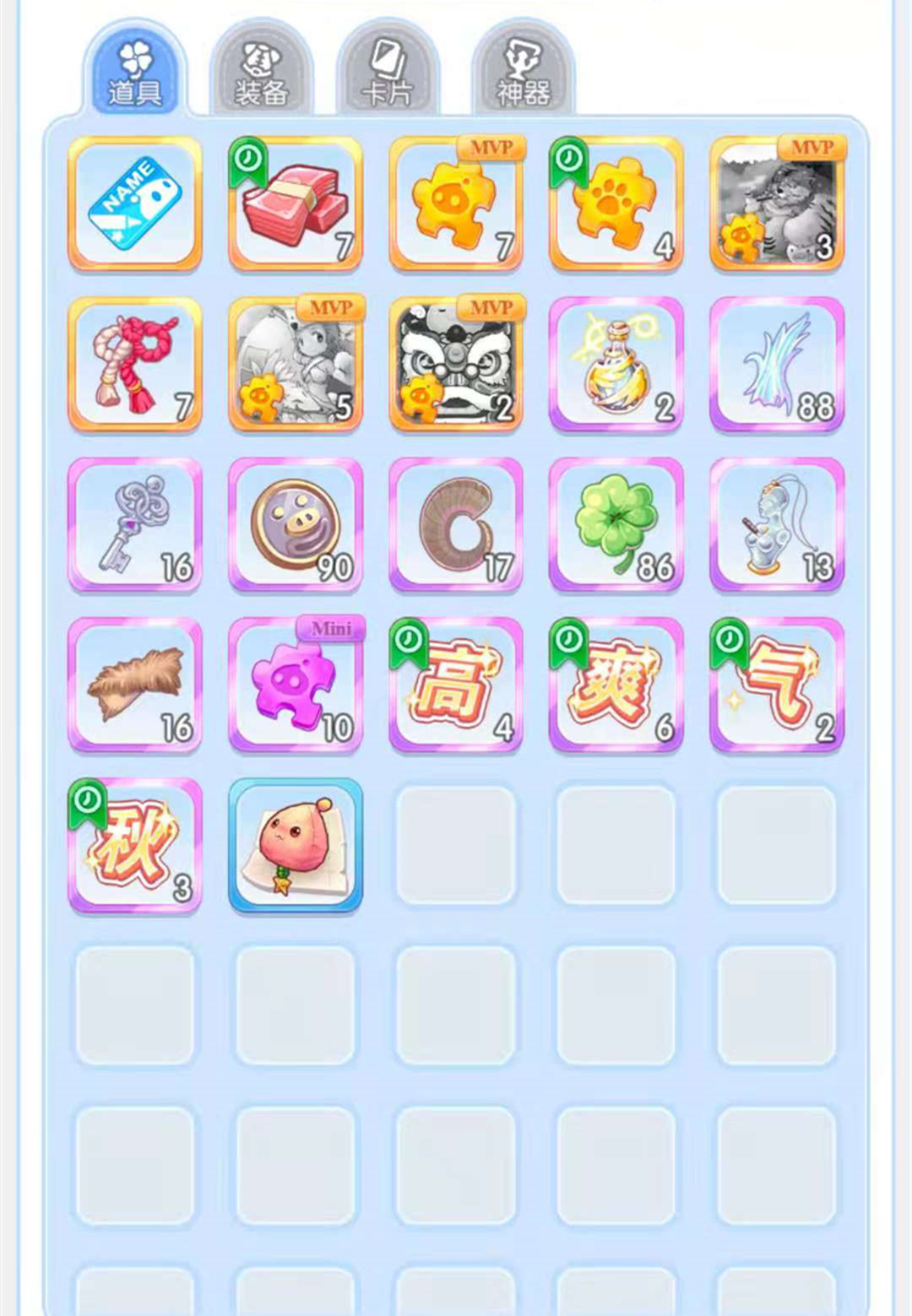
Task: Select the pig coin item
Action: click(x=296, y=525)
